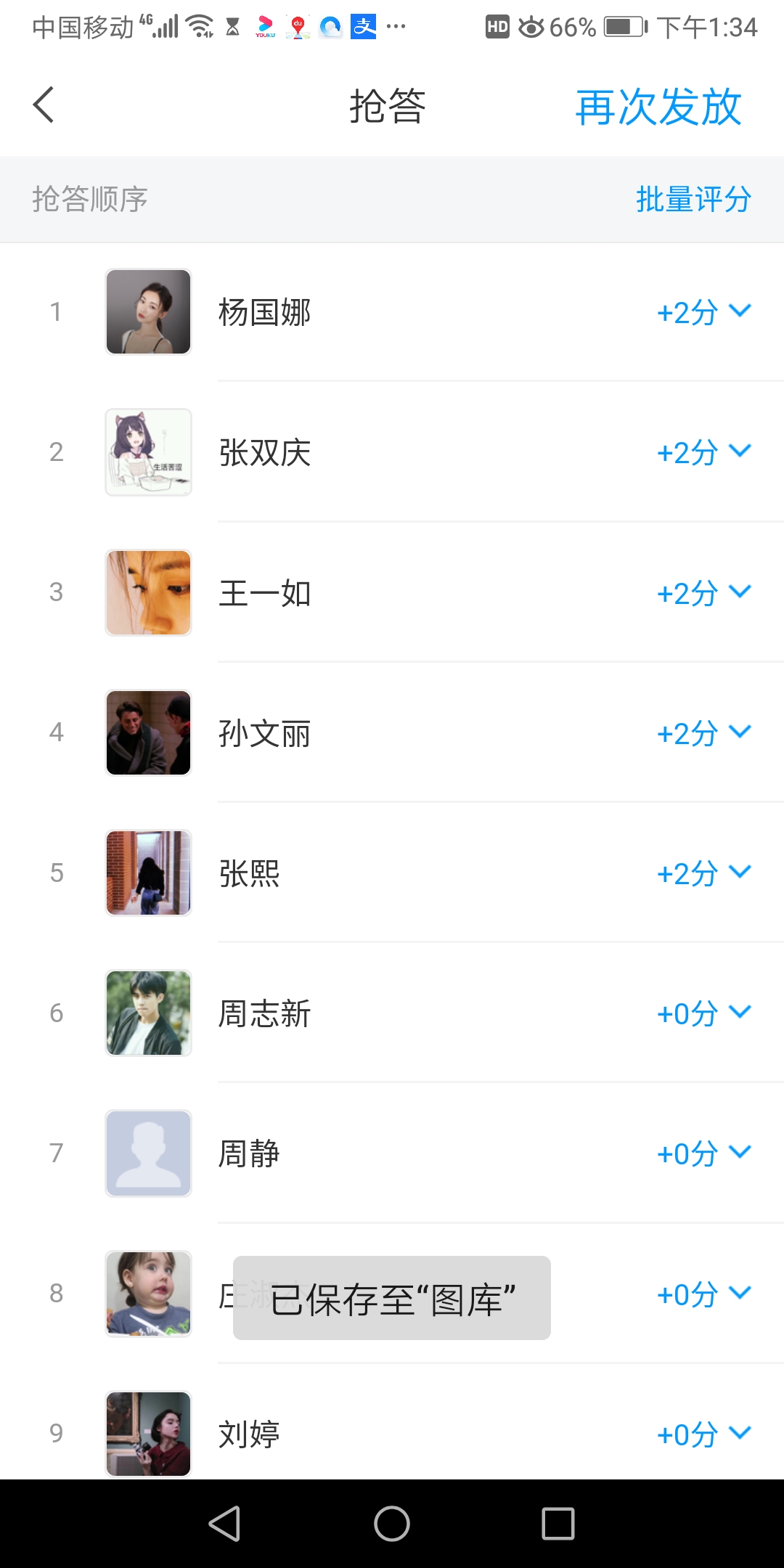Go back from the 抢答 page
The image size is (784, 1568).
pos(44,105)
